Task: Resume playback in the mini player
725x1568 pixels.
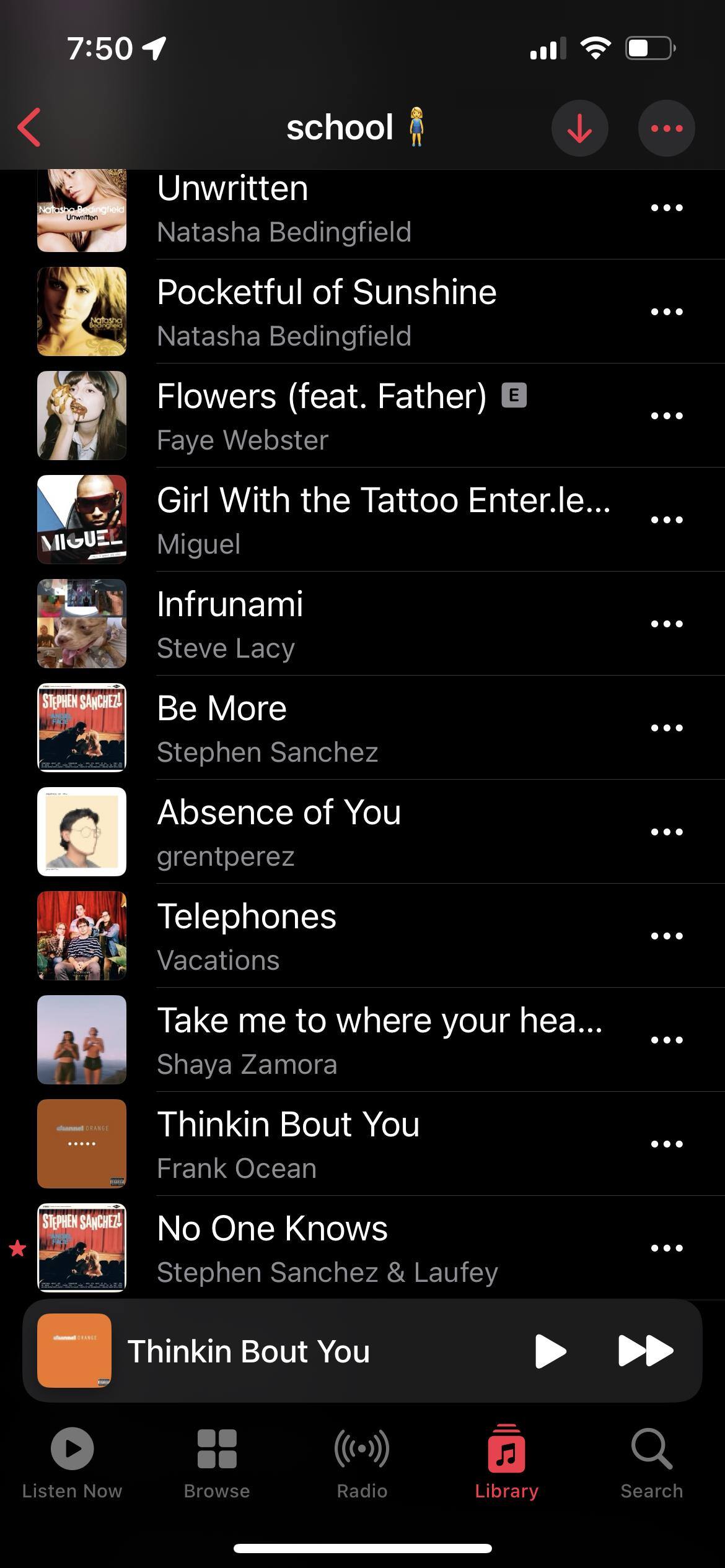Action: tap(550, 1351)
